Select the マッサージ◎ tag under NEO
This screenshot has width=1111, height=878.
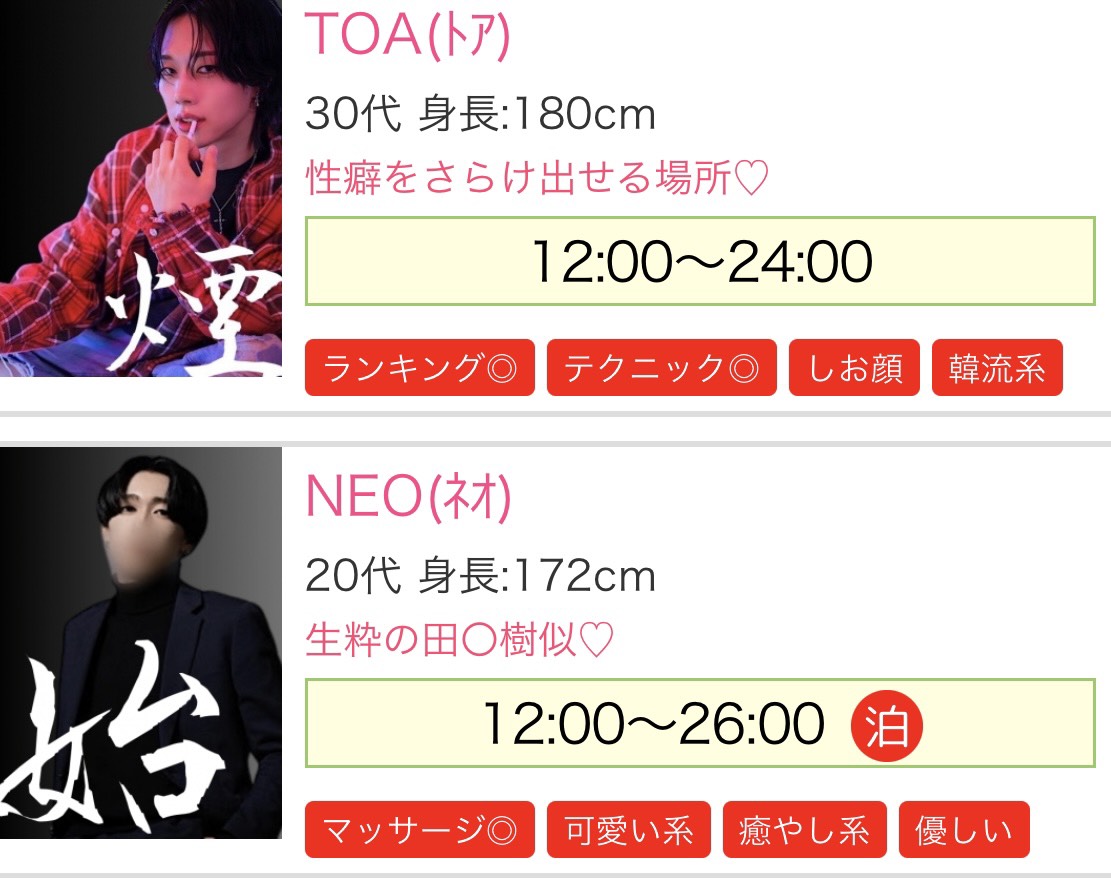(x=419, y=830)
